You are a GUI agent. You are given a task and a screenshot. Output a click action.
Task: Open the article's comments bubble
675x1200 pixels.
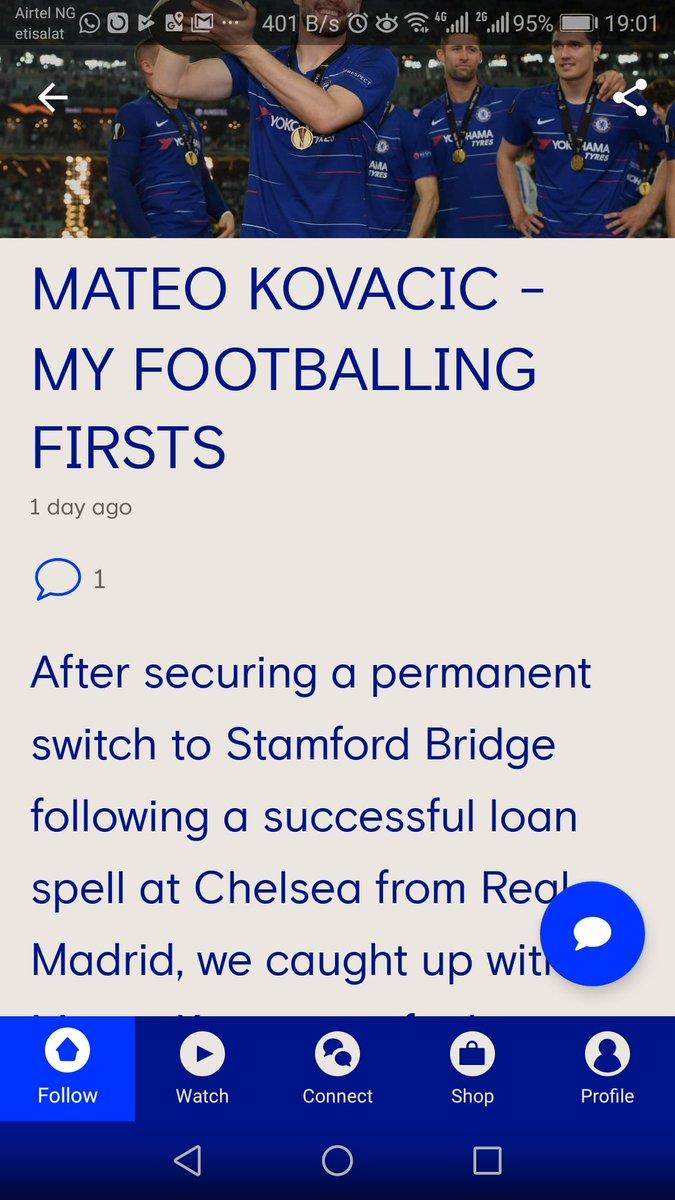pos(58,579)
